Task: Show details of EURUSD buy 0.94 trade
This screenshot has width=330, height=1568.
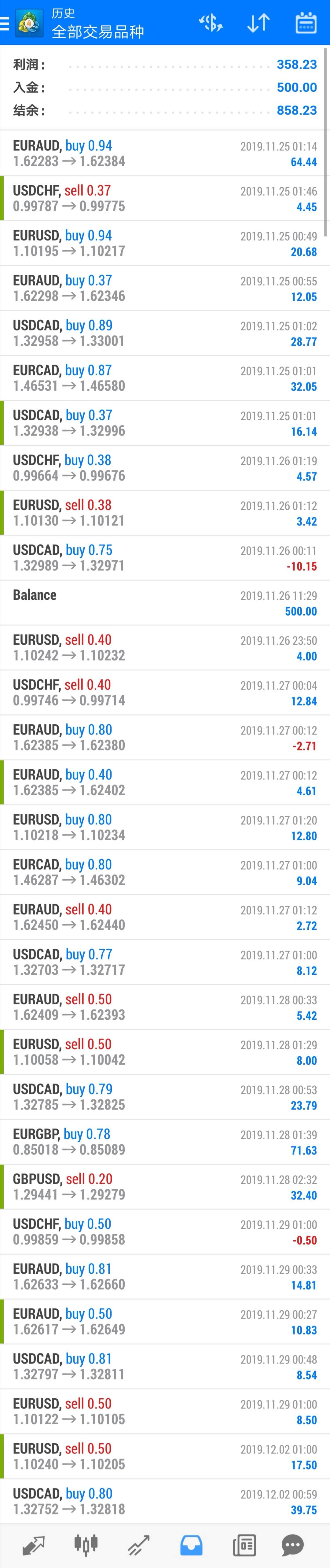Action: (165, 243)
